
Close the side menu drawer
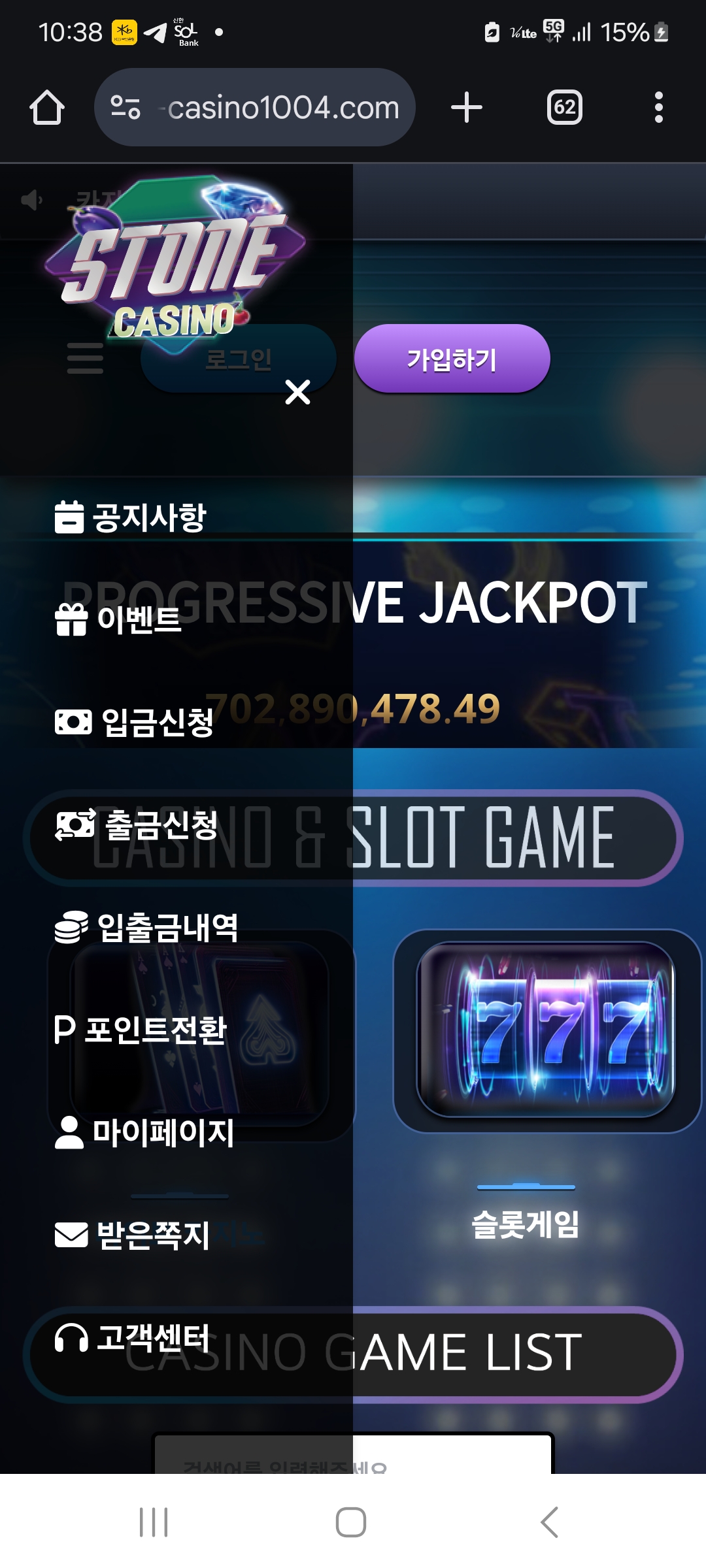point(297,392)
